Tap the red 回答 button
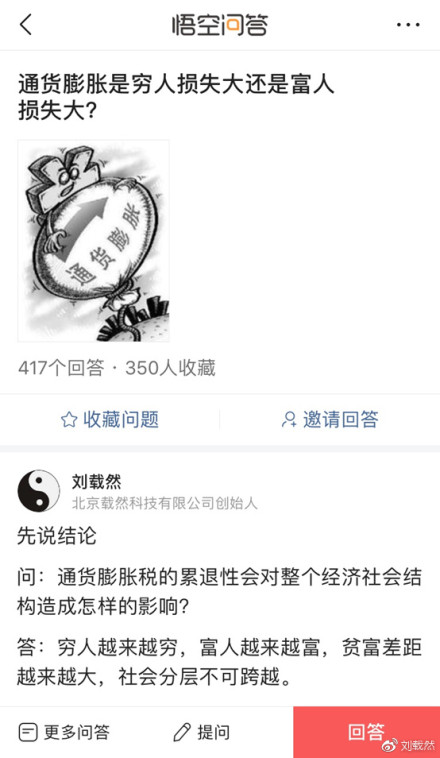 point(367,732)
